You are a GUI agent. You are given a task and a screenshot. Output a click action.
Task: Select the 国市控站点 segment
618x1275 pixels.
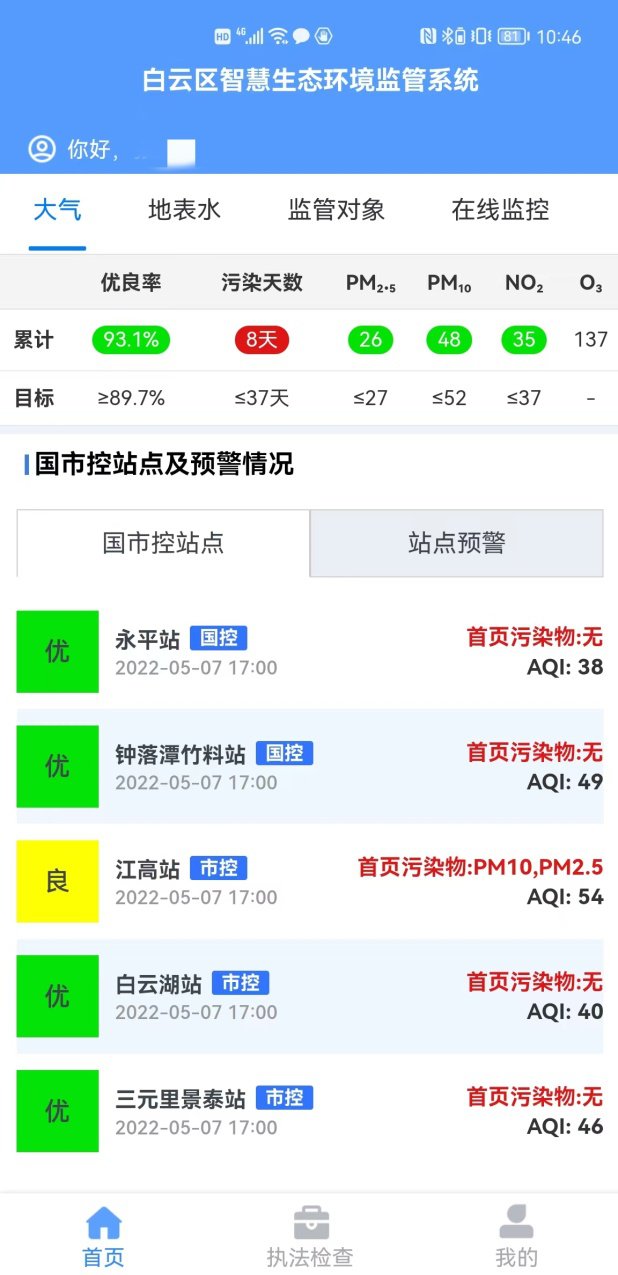pyautogui.click(x=163, y=543)
